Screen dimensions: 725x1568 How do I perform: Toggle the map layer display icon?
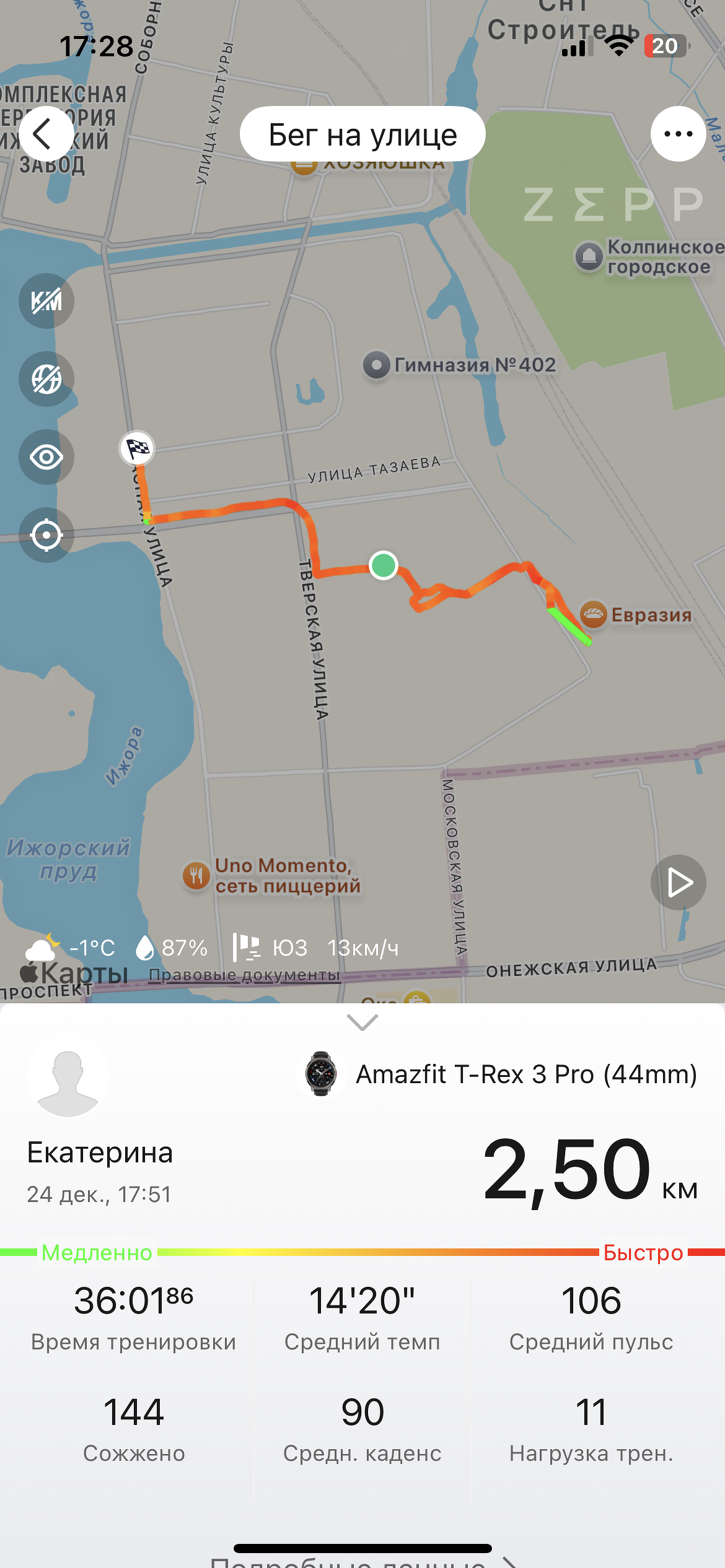pos(46,379)
